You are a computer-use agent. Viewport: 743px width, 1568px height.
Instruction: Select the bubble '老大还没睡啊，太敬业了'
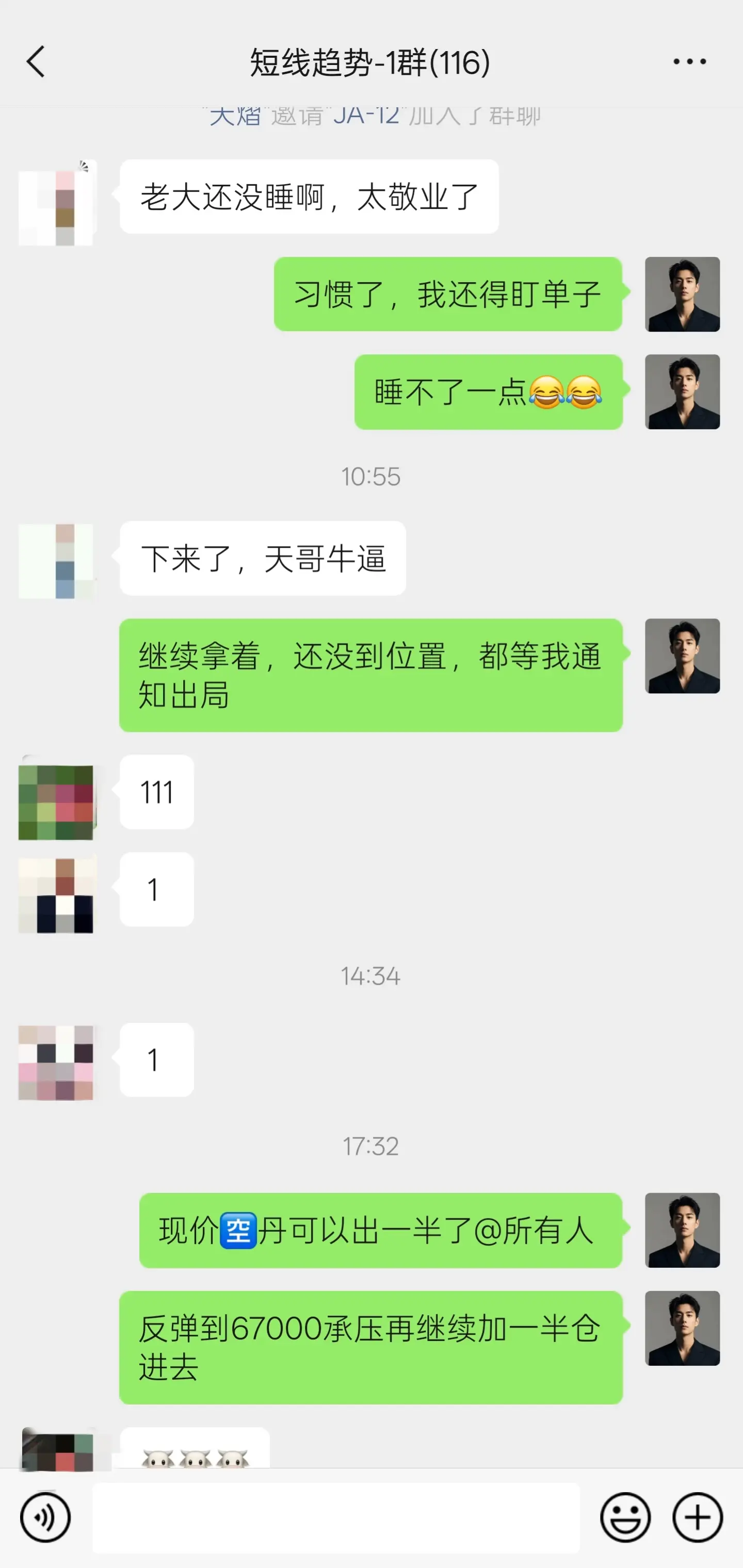pos(308,196)
